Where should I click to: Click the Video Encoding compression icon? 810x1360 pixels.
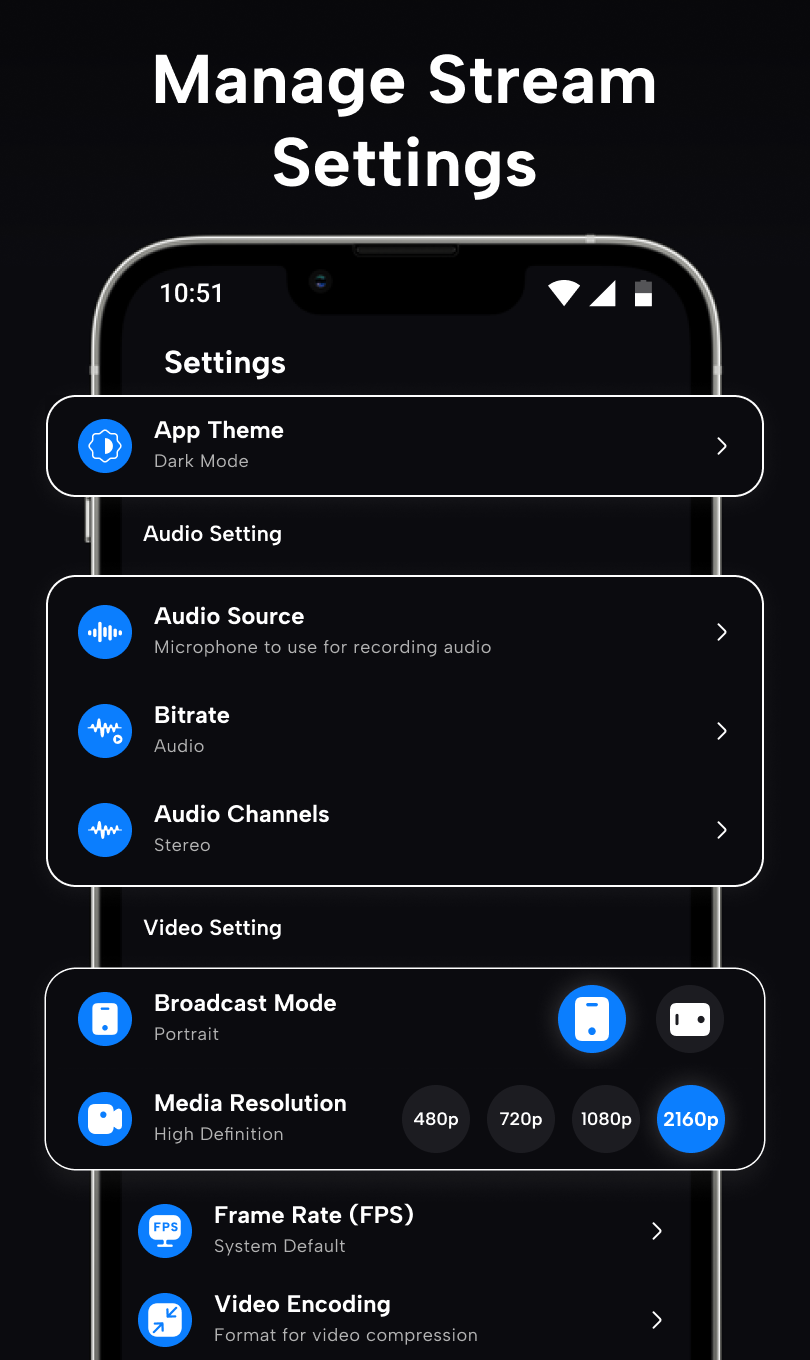point(164,1320)
